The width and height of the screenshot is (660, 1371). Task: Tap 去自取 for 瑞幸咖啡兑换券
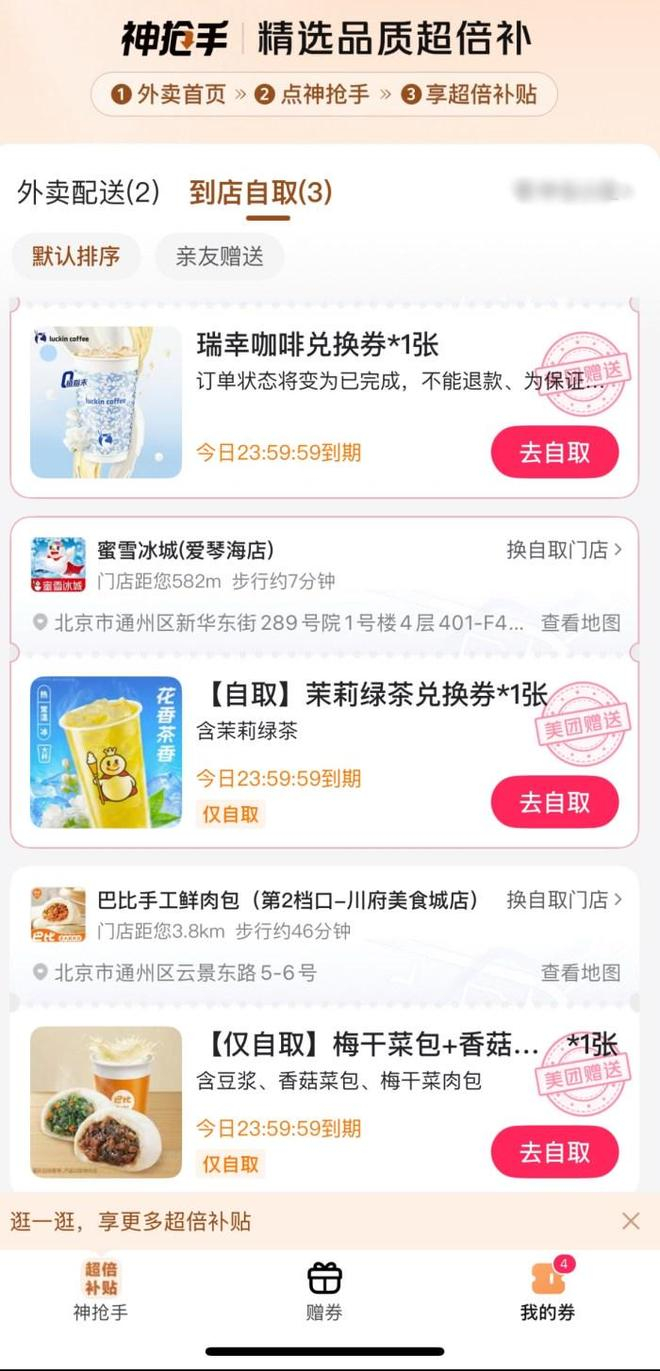(x=554, y=452)
